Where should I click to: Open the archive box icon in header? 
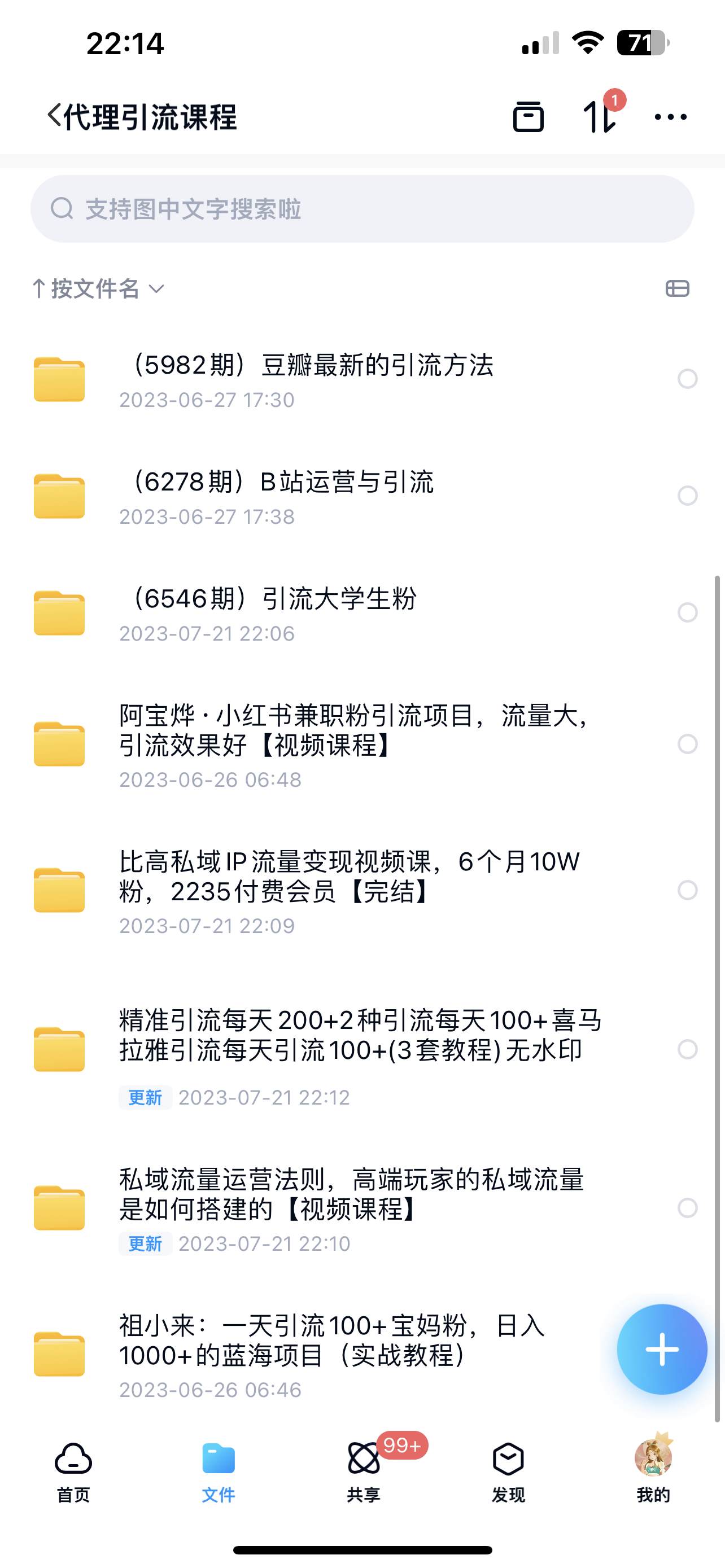(x=528, y=116)
